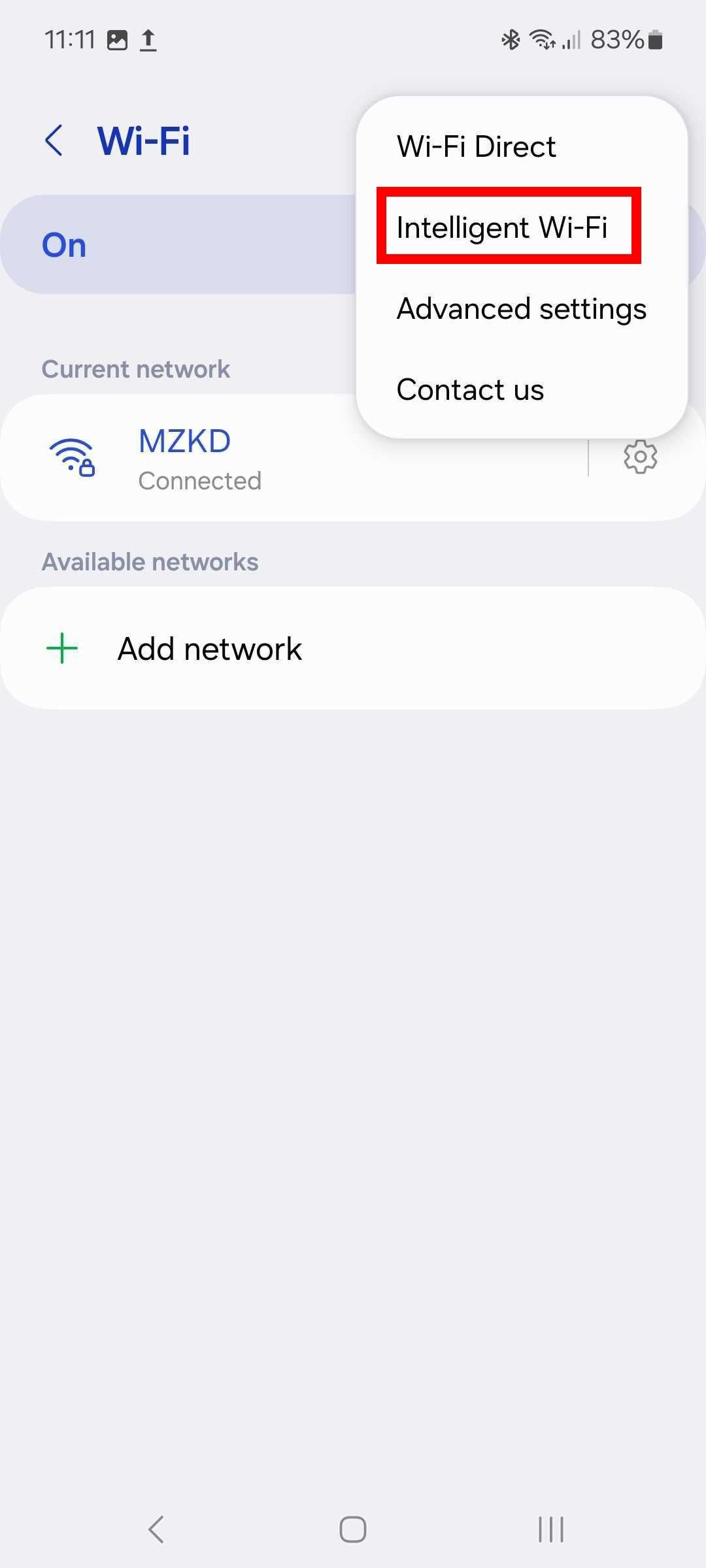Image resolution: width=706 pixels, height=1568 pixels.
Task: Tap the connected MZKD network
Action: point(294,458)
